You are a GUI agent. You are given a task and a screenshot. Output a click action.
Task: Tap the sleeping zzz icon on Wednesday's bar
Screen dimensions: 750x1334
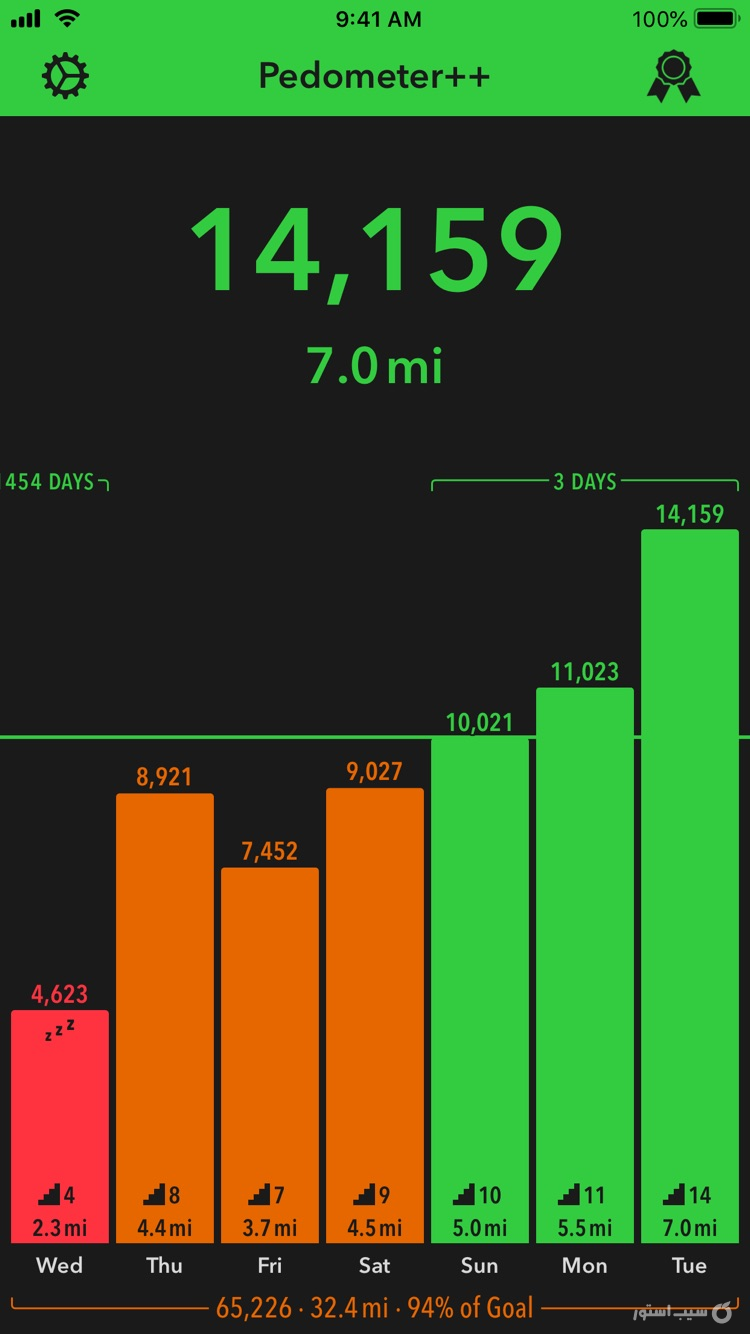[x=60, y=1030]
